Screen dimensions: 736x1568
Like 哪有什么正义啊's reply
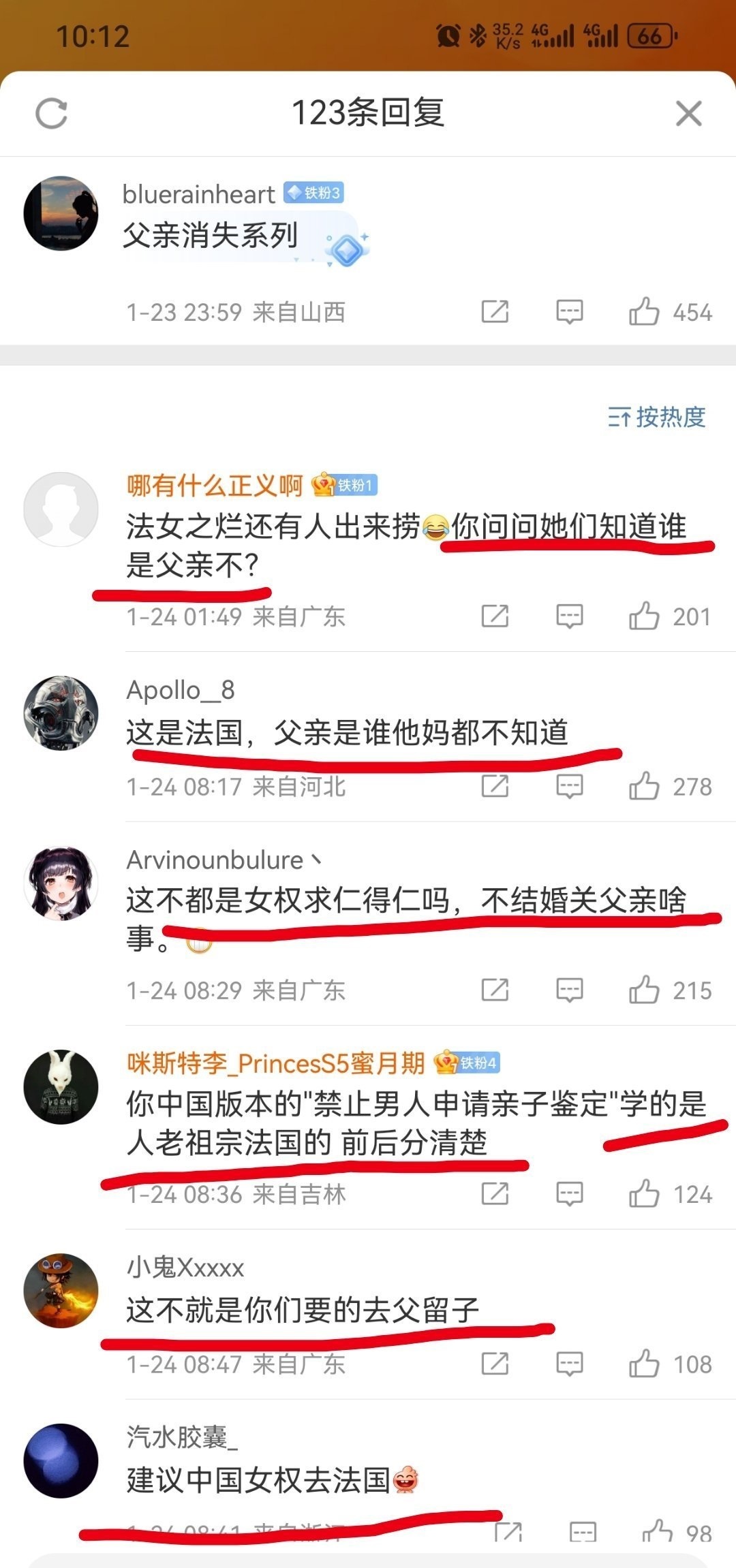click(x=644, y=616)
